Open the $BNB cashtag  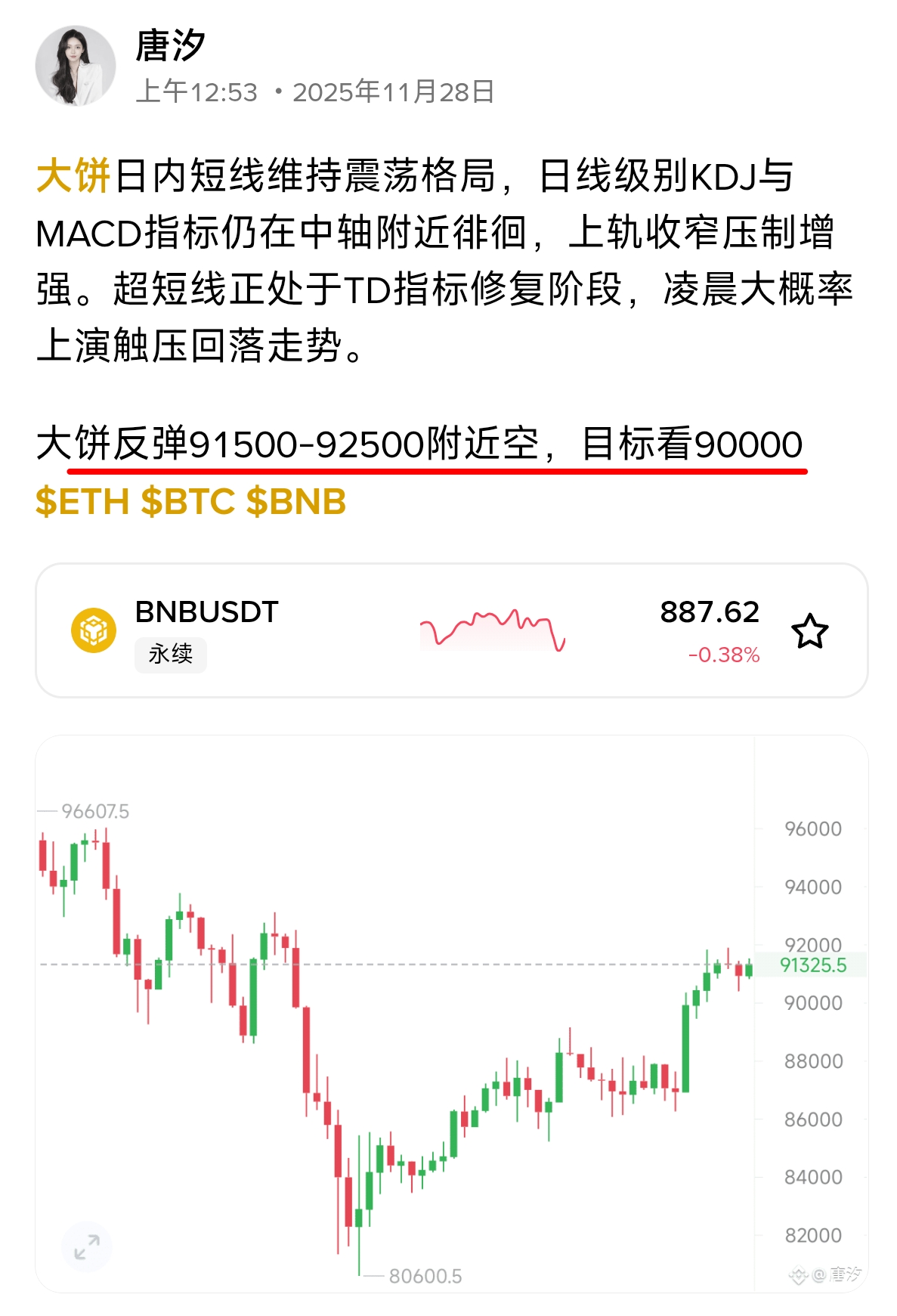coord(296,502)
